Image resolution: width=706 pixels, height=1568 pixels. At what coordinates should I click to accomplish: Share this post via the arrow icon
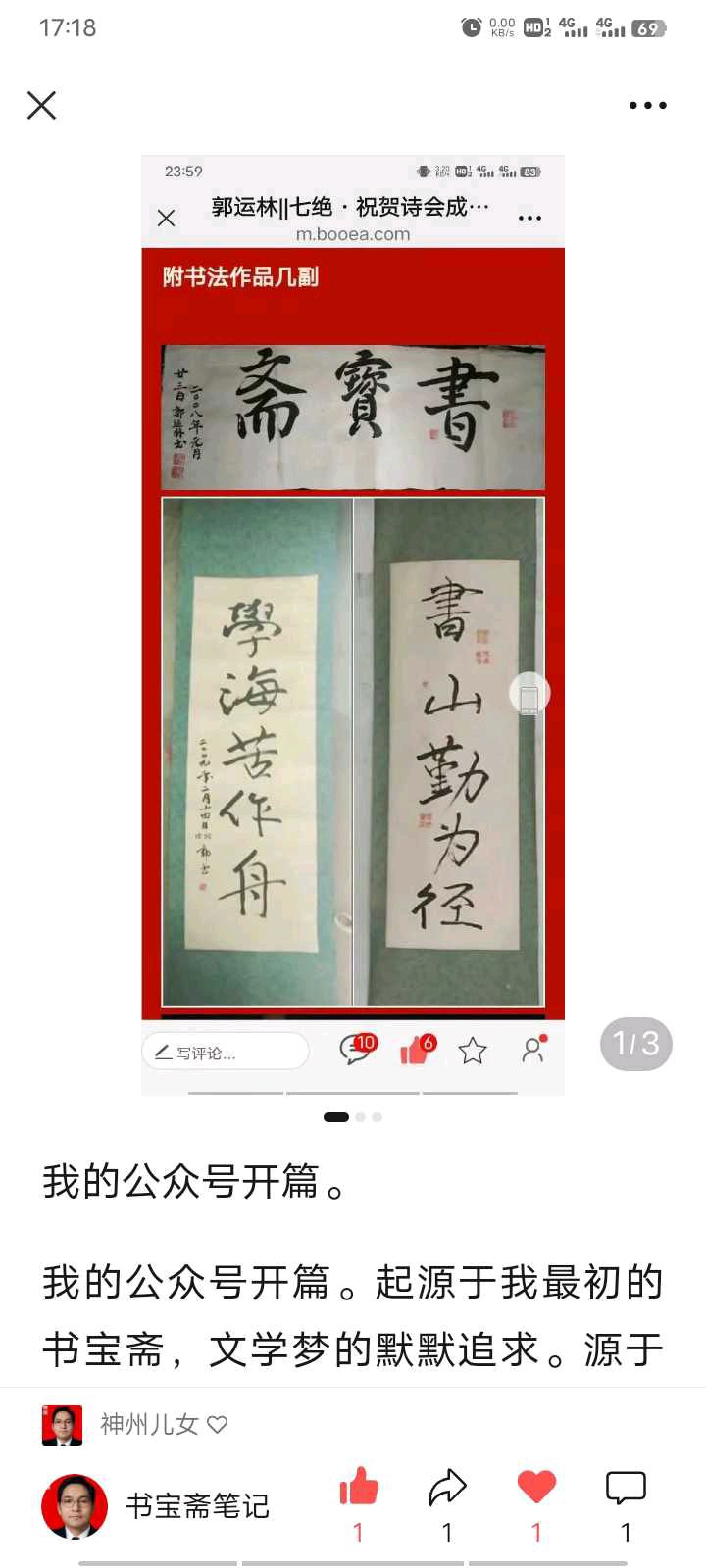(447, 1488)
